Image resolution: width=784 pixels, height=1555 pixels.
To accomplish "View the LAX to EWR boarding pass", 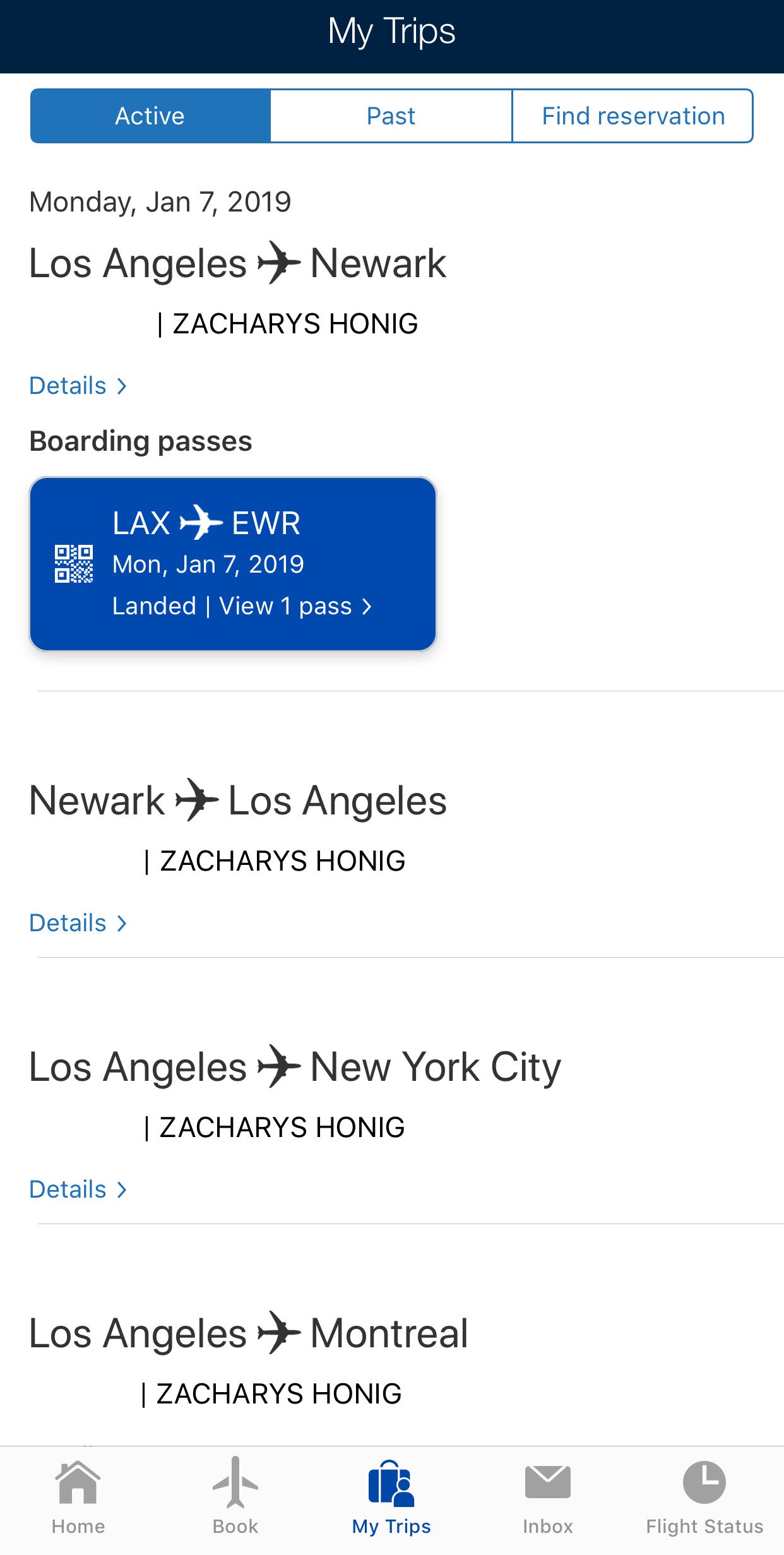I will (233, 564).
